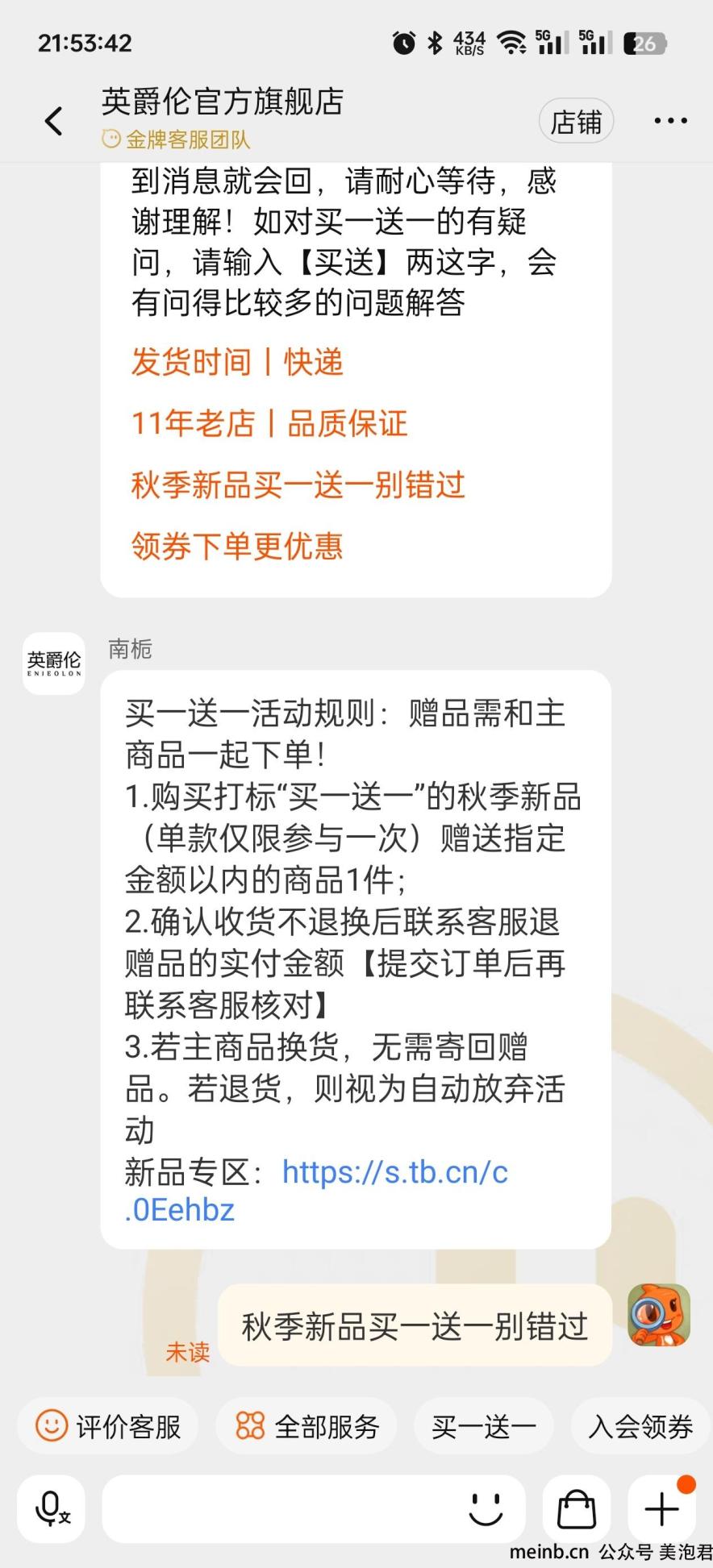Viewport: 713px width, 1568px height.
Task: Open 领券下单更优惠 quick link
Action: tap(237, 546)
